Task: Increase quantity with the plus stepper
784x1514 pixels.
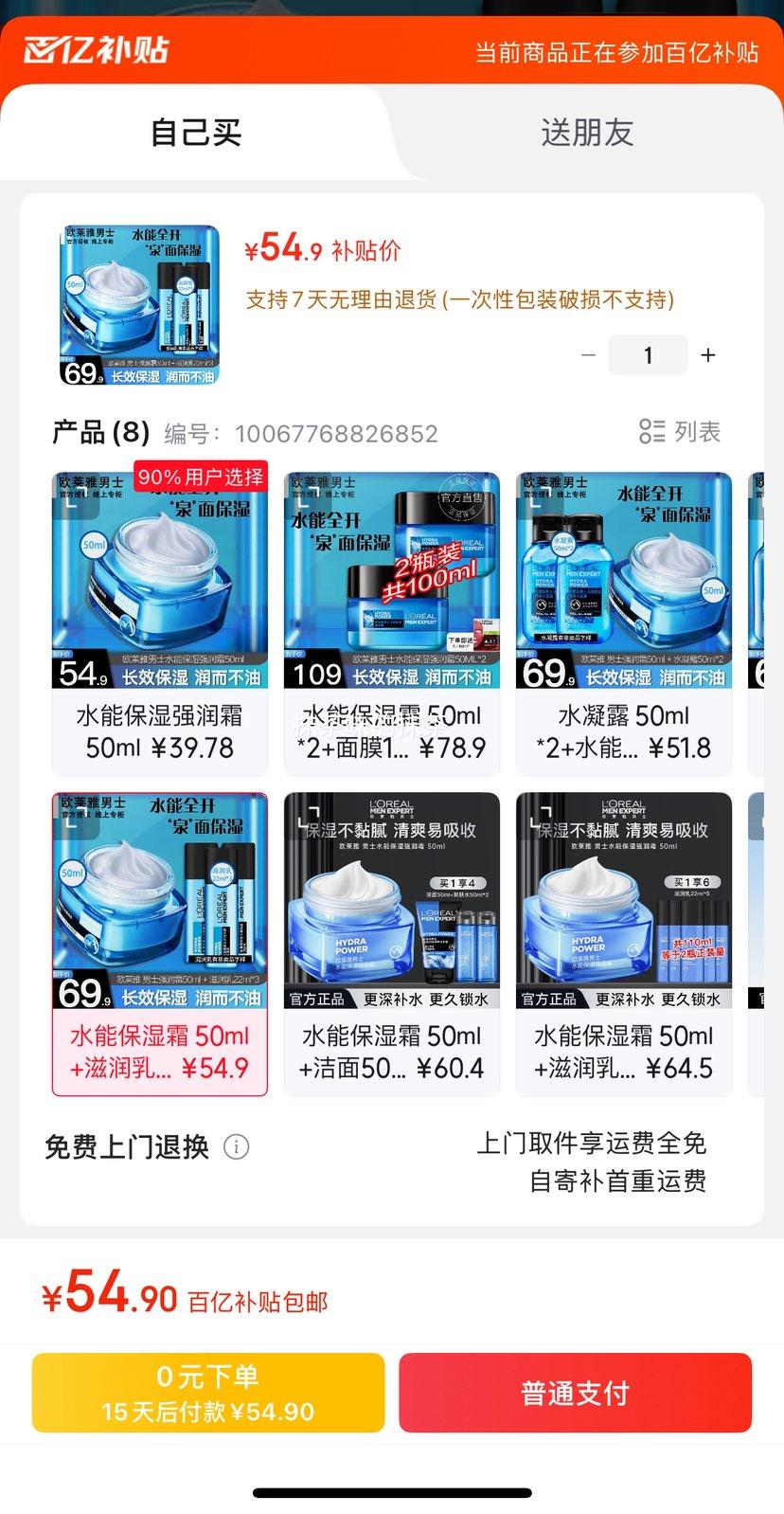Action: [707, 354]
